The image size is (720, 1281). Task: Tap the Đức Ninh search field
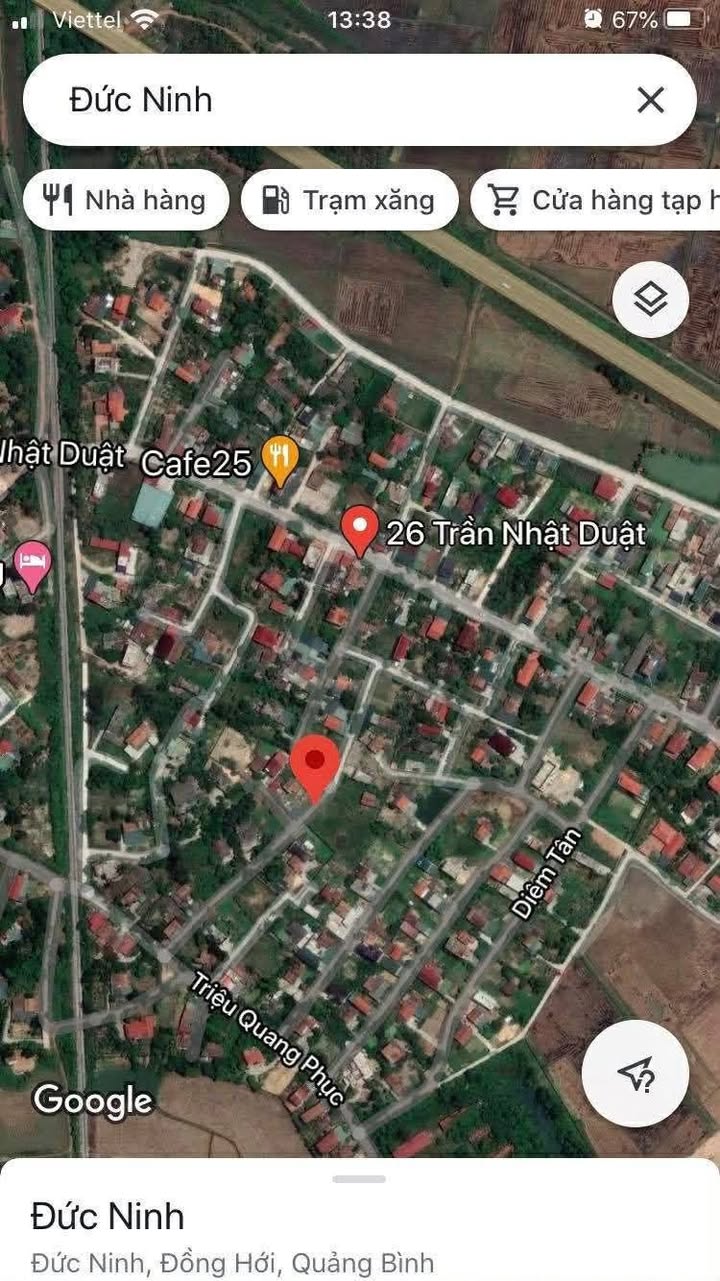330,100
